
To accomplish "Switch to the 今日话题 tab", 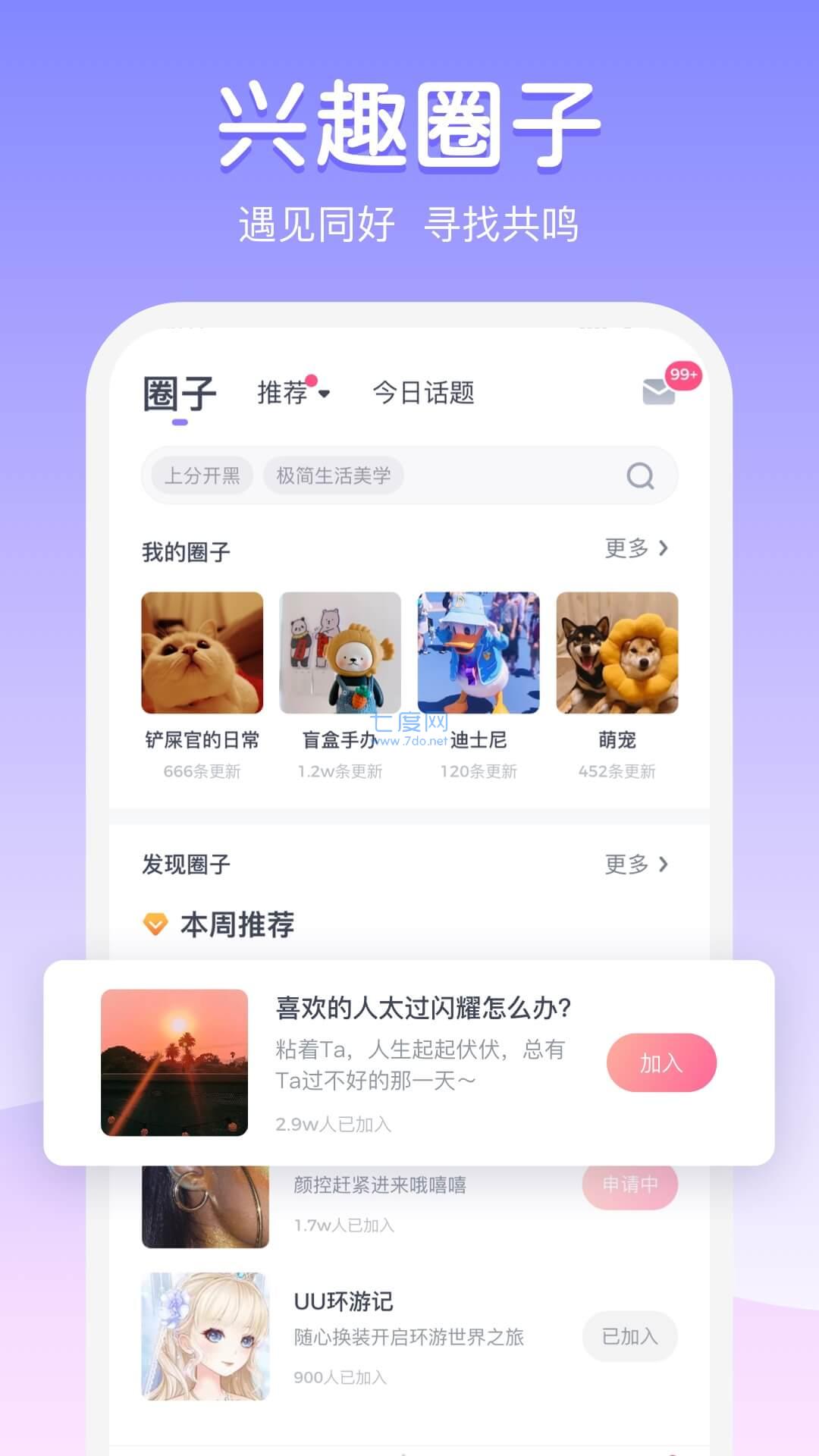I will (x=422, y=393).
